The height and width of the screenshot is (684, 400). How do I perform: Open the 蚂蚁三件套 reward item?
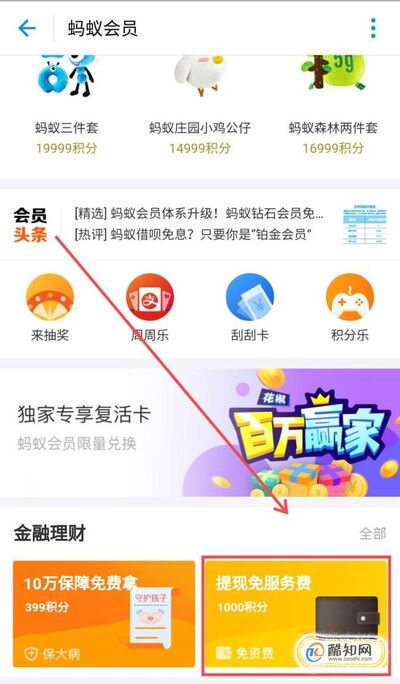coord(66,104)
